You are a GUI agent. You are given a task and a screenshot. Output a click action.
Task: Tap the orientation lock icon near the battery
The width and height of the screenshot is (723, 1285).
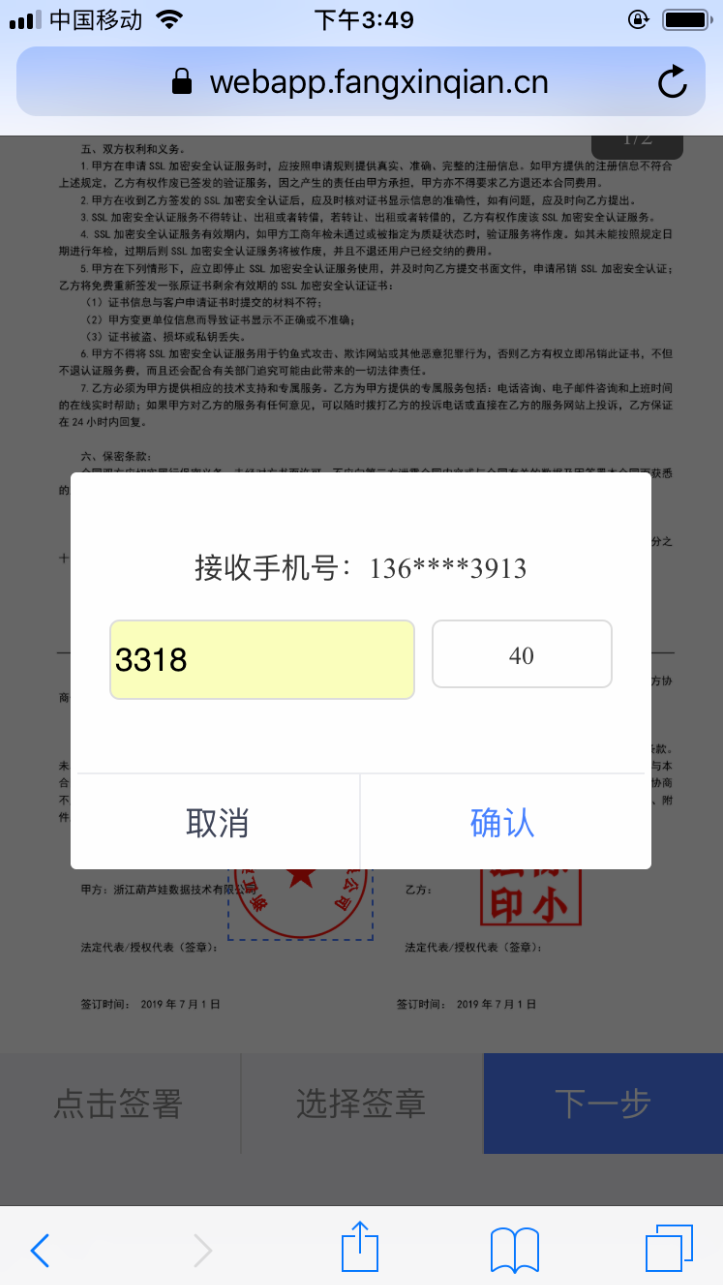pyautogui.click(x=637, y=18)
